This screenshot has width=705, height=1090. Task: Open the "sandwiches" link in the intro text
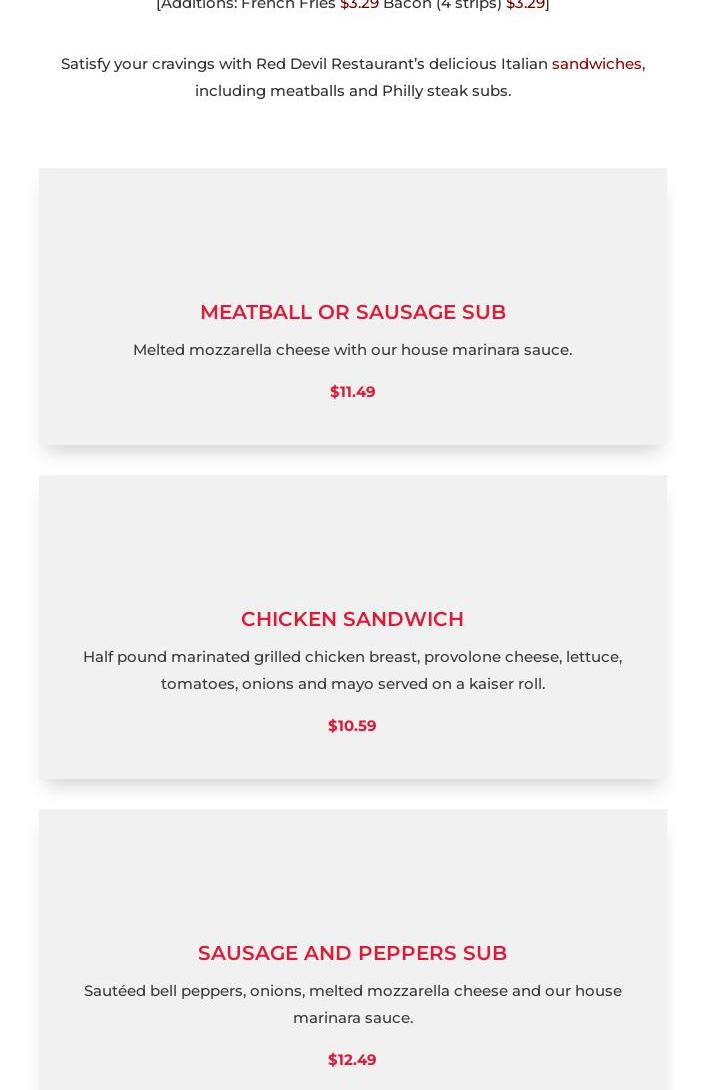(596, 64)
